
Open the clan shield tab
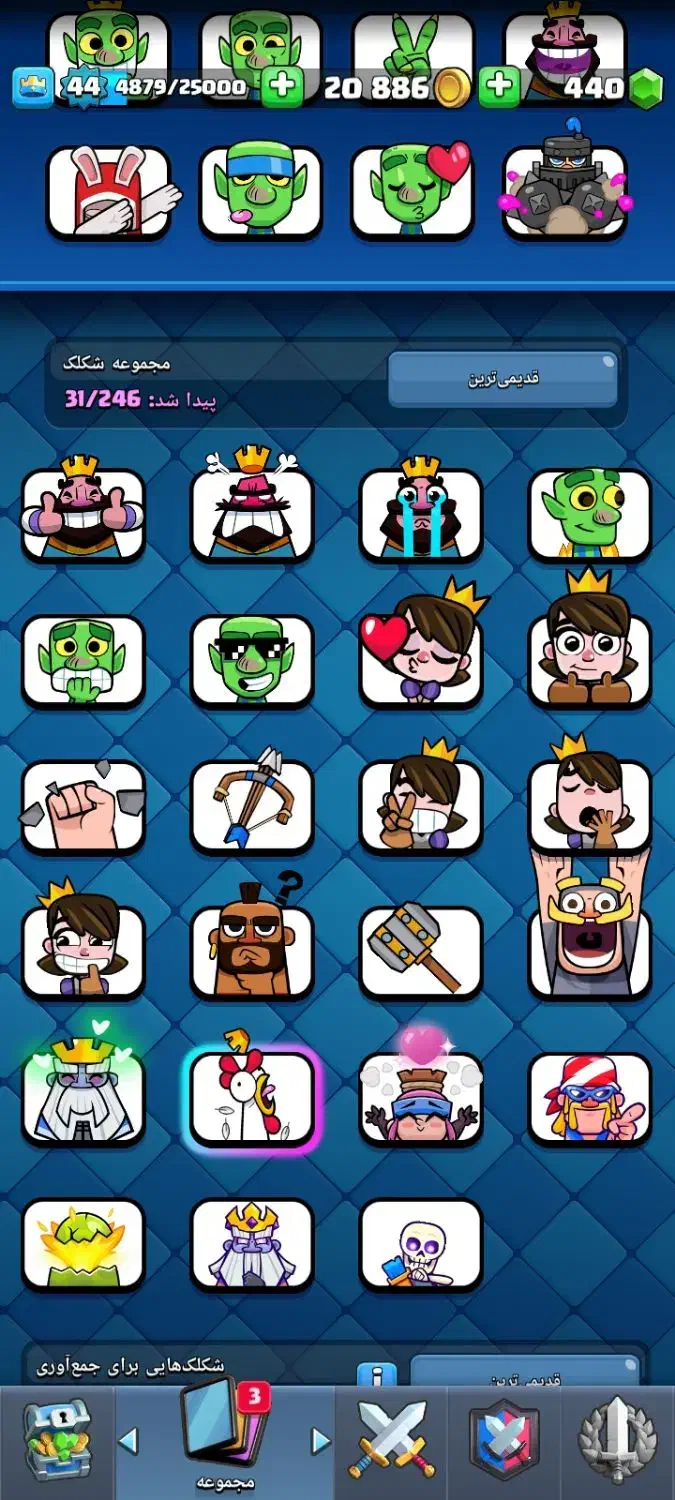(504, 1440)
